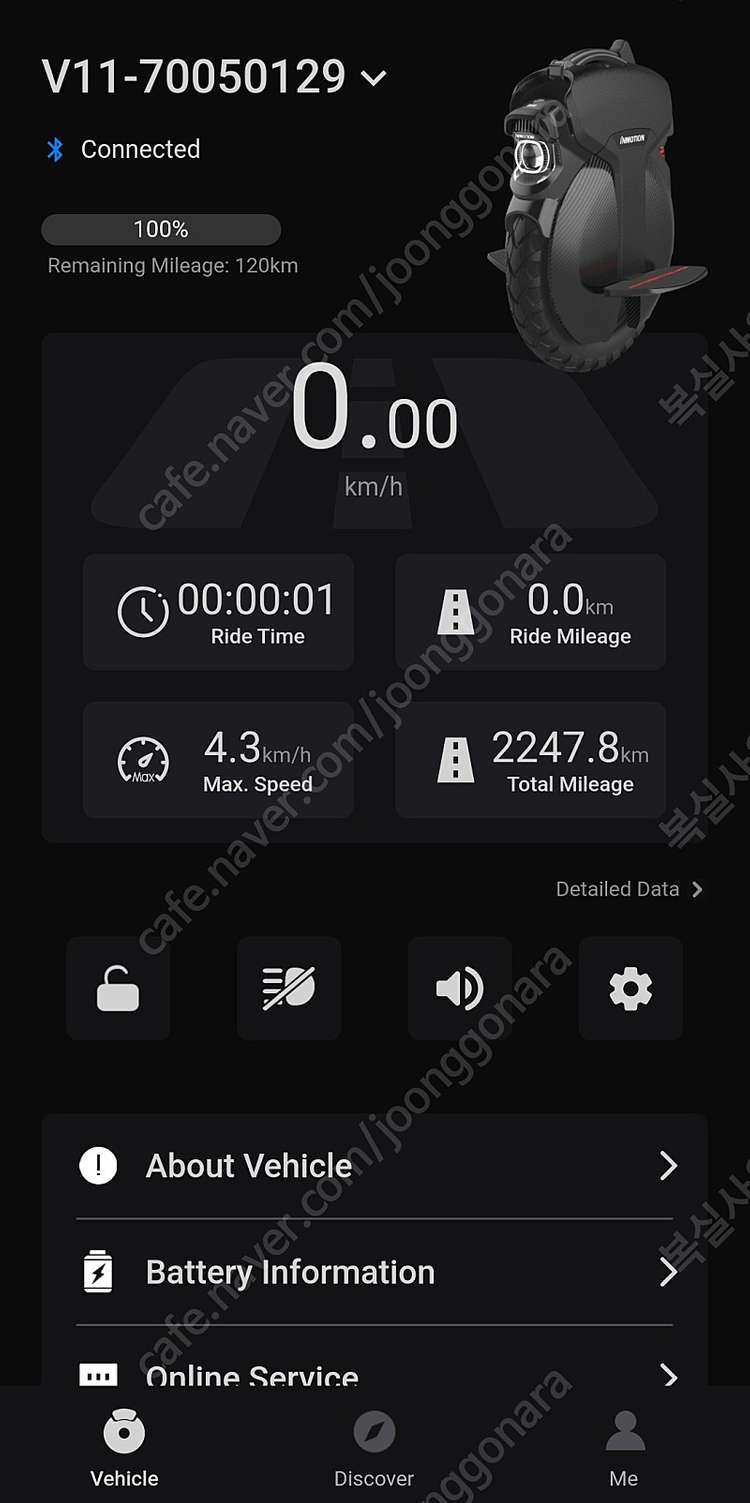Screen dimensions: 750x1503
Task: Open the settings gear
Action: click(x=631, y=988)
